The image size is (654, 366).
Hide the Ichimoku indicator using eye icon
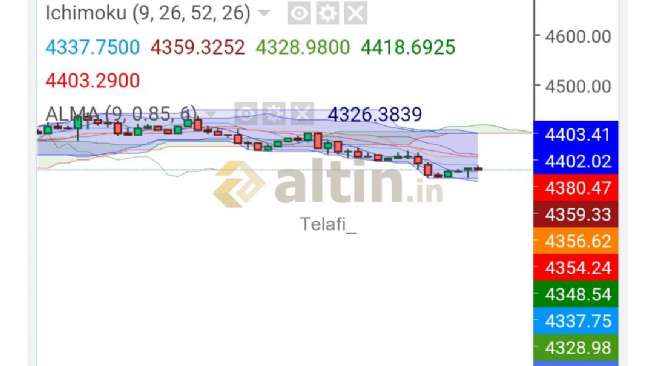click(x=299, y=13)
